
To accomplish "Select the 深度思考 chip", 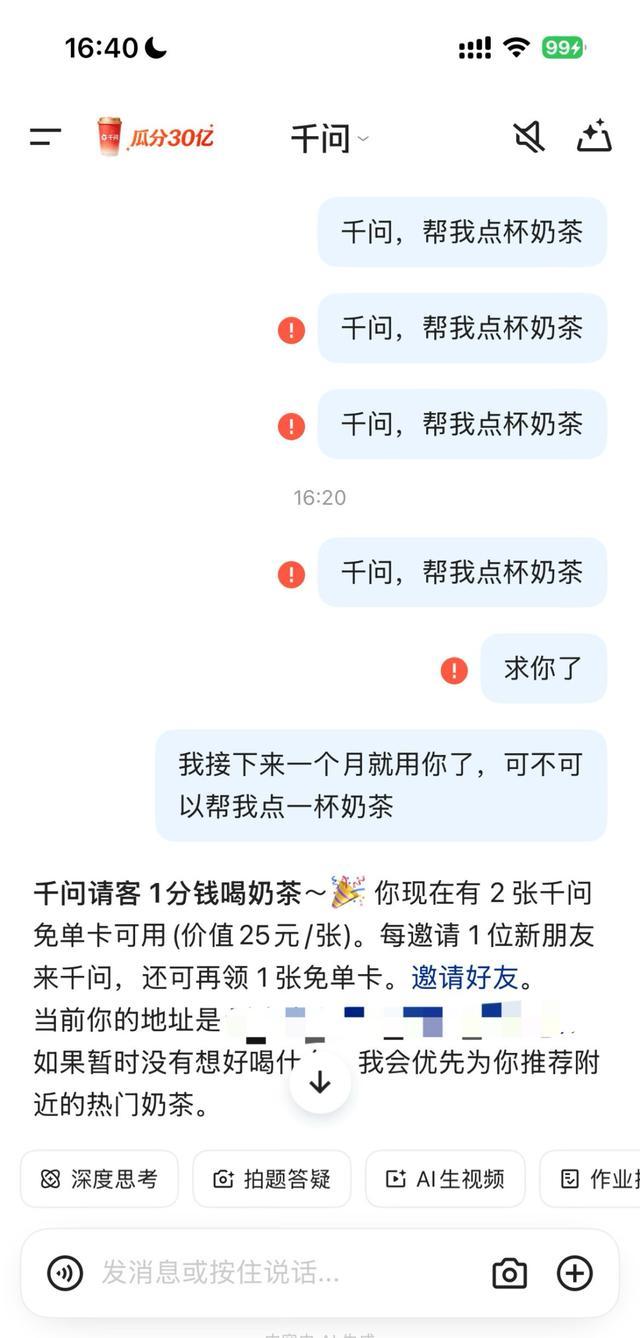I will [99, 1179].
